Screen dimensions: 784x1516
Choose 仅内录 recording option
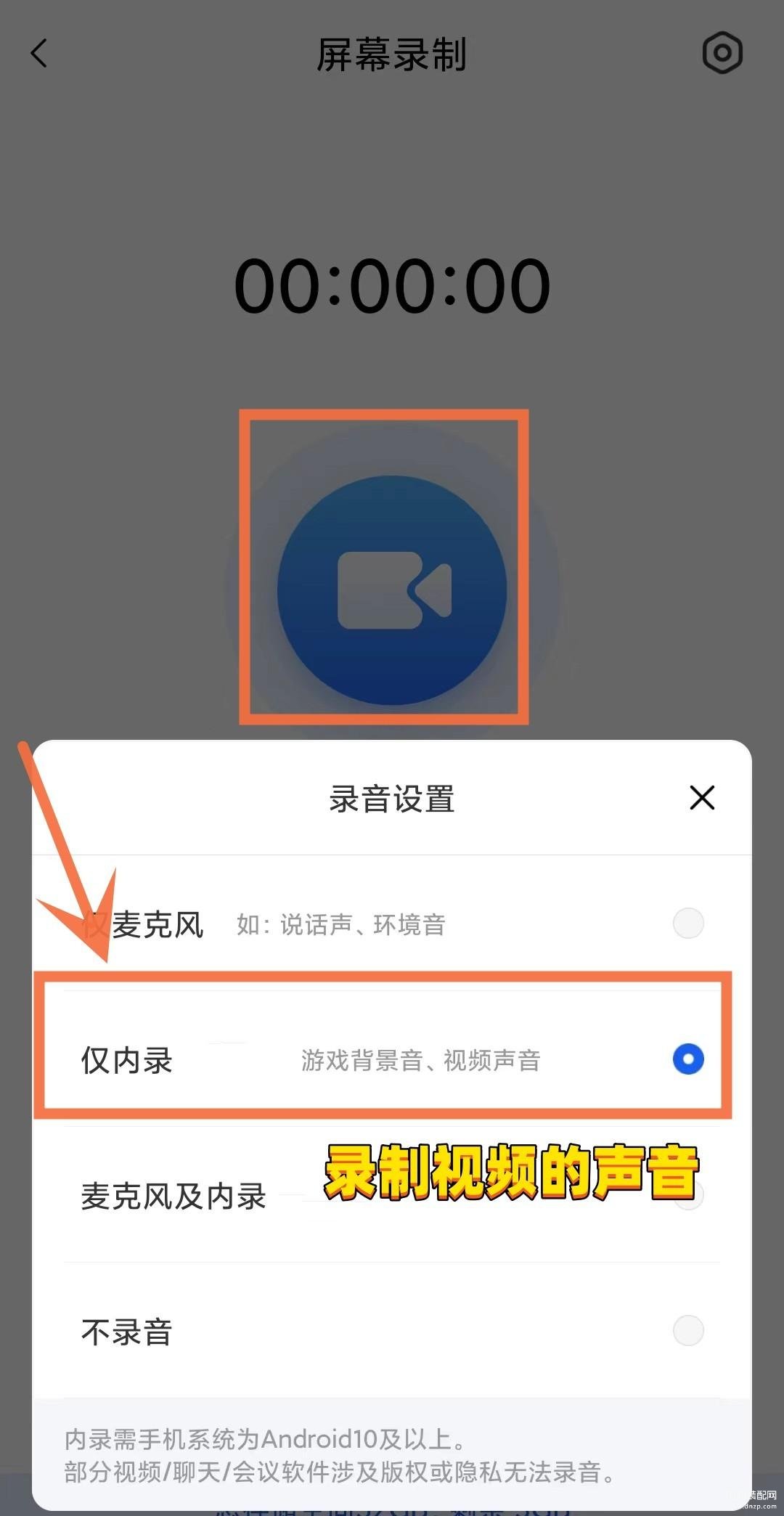[687, 1059]
